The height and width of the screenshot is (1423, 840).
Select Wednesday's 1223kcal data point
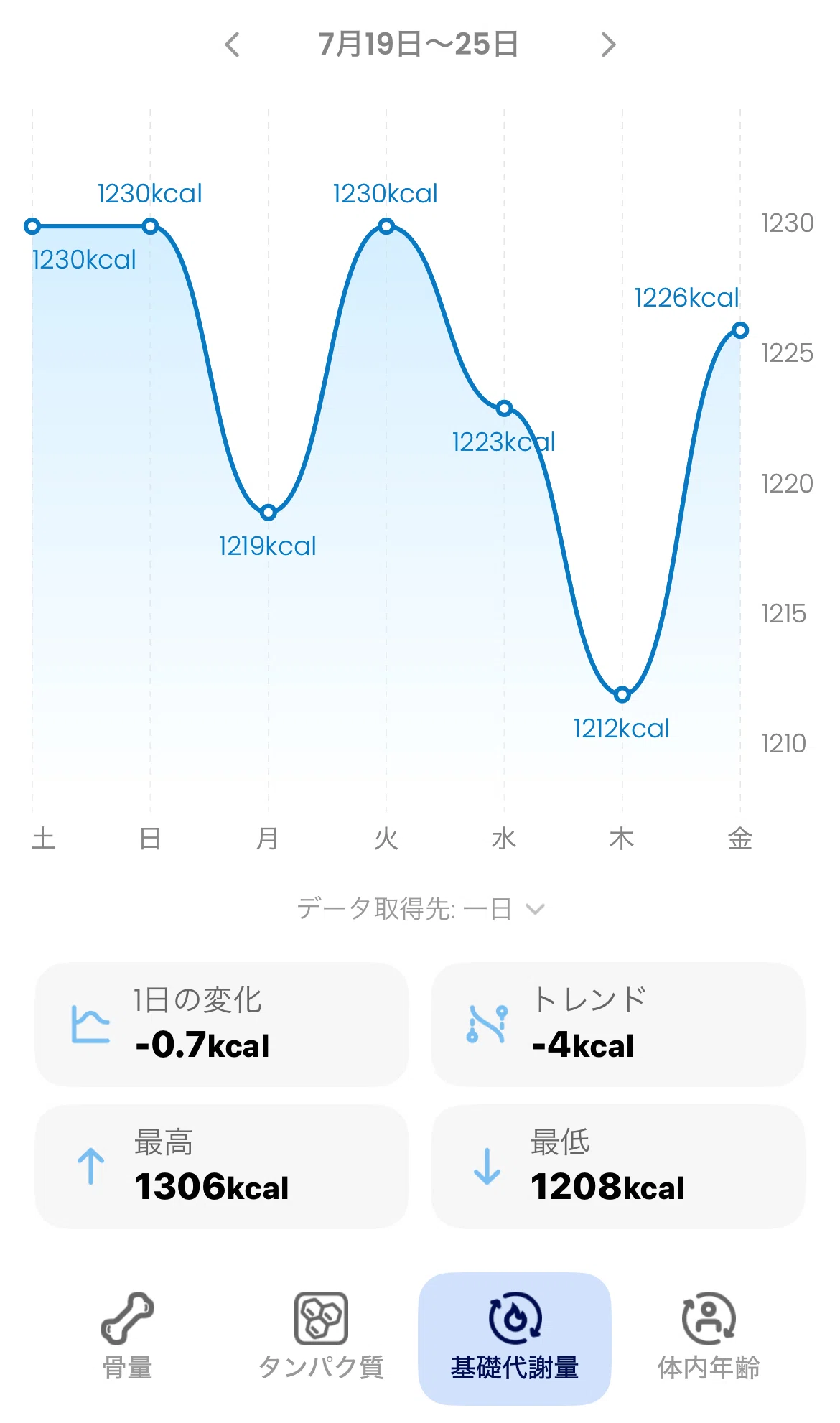point(504,409)
